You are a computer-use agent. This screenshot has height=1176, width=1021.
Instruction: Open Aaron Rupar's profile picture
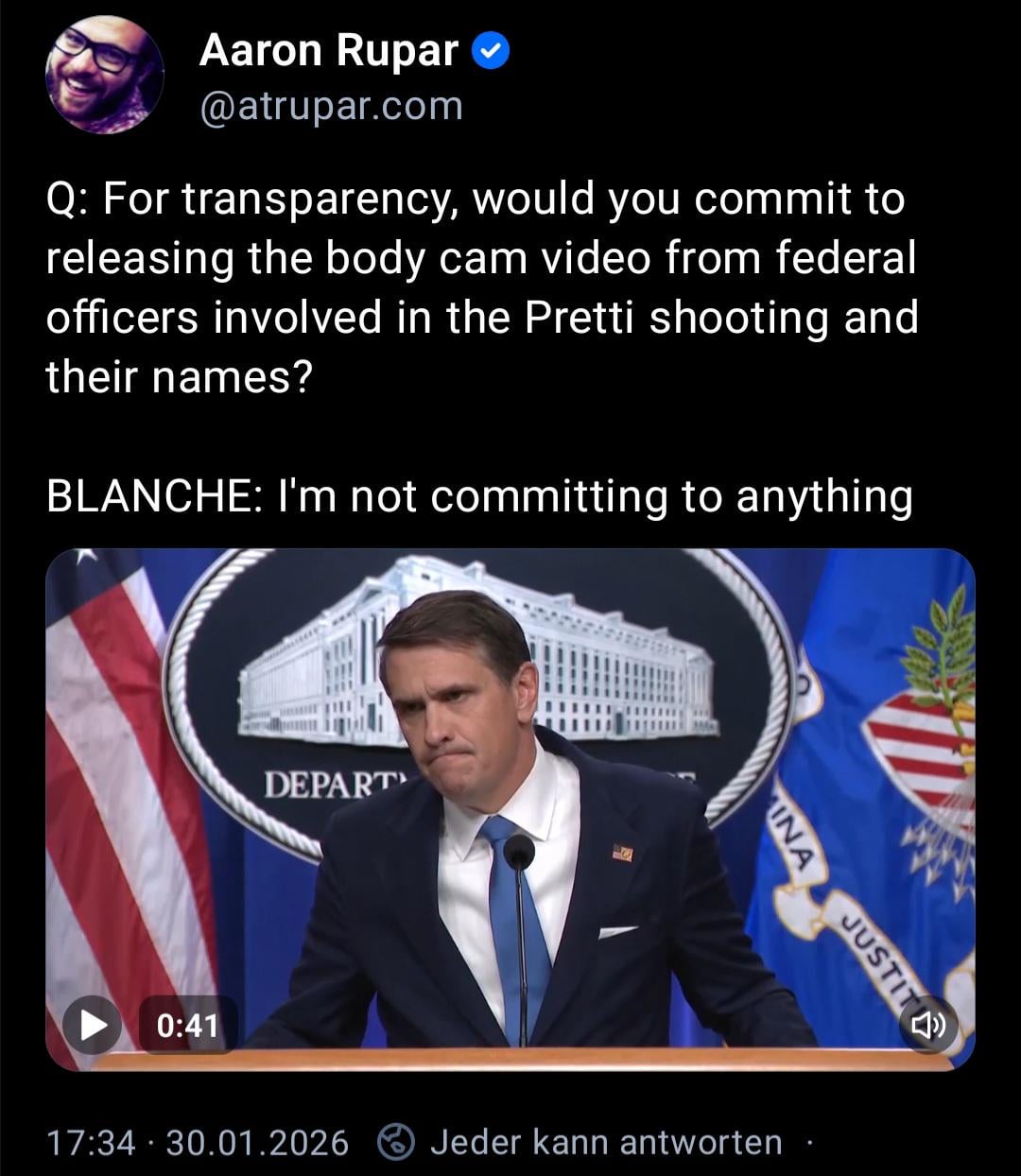click(x=105, y=75)
